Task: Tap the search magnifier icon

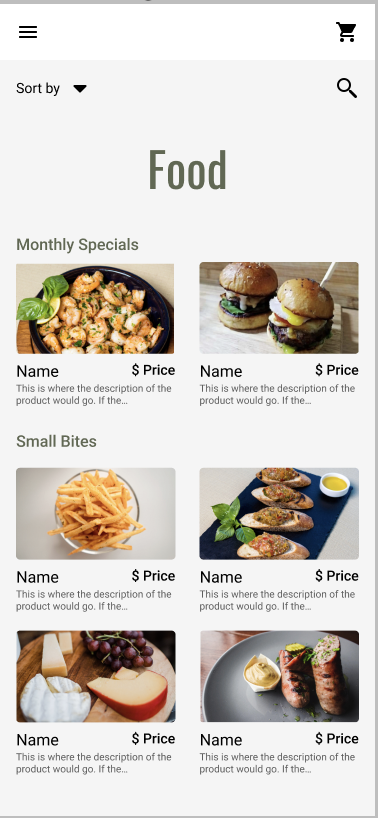Action: point(347,88)
